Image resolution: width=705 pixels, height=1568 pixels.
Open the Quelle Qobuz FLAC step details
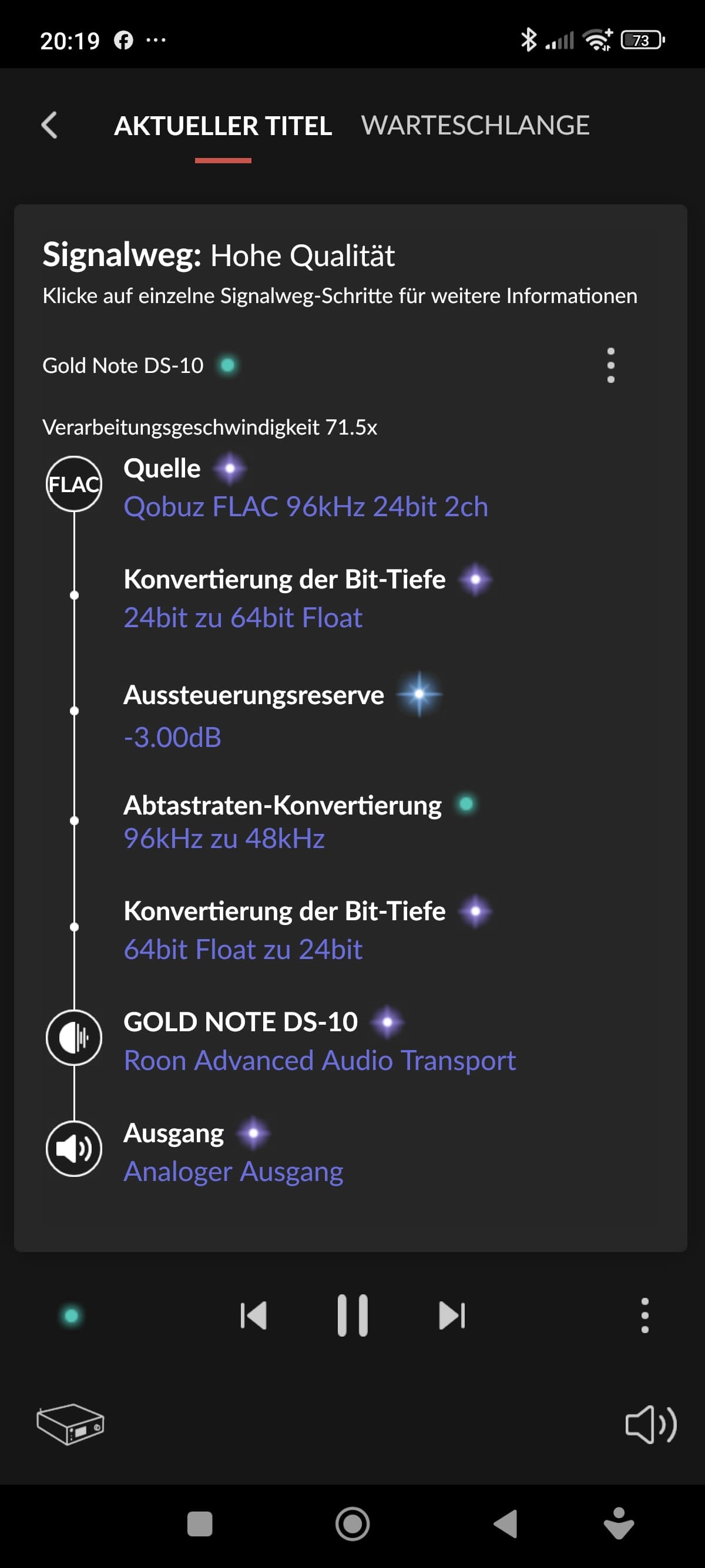coord(305,506)
